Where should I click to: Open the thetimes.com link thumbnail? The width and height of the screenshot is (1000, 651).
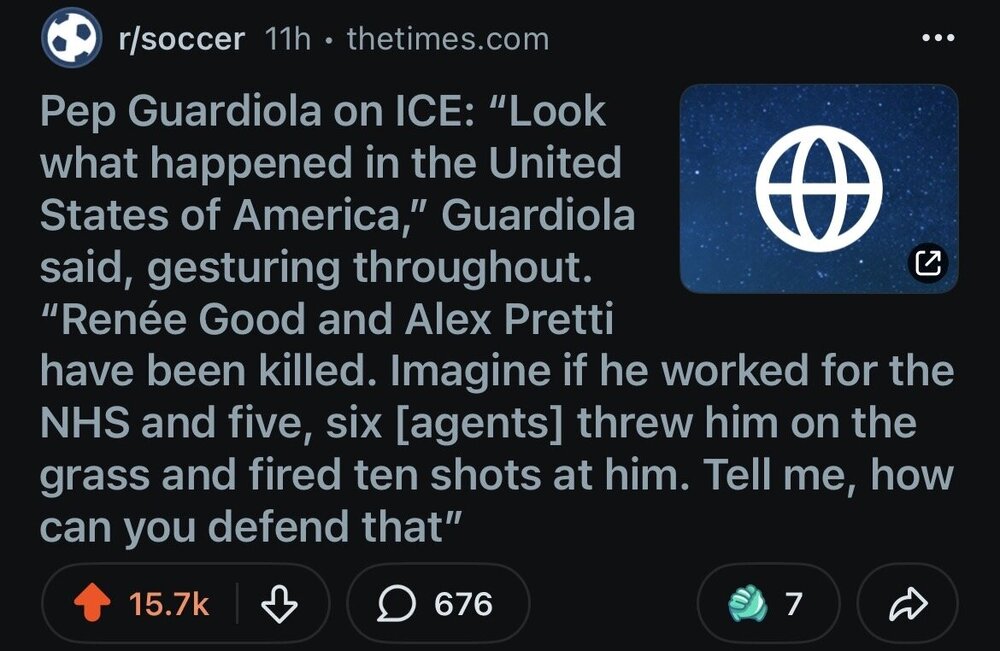[x=818, y=188]
